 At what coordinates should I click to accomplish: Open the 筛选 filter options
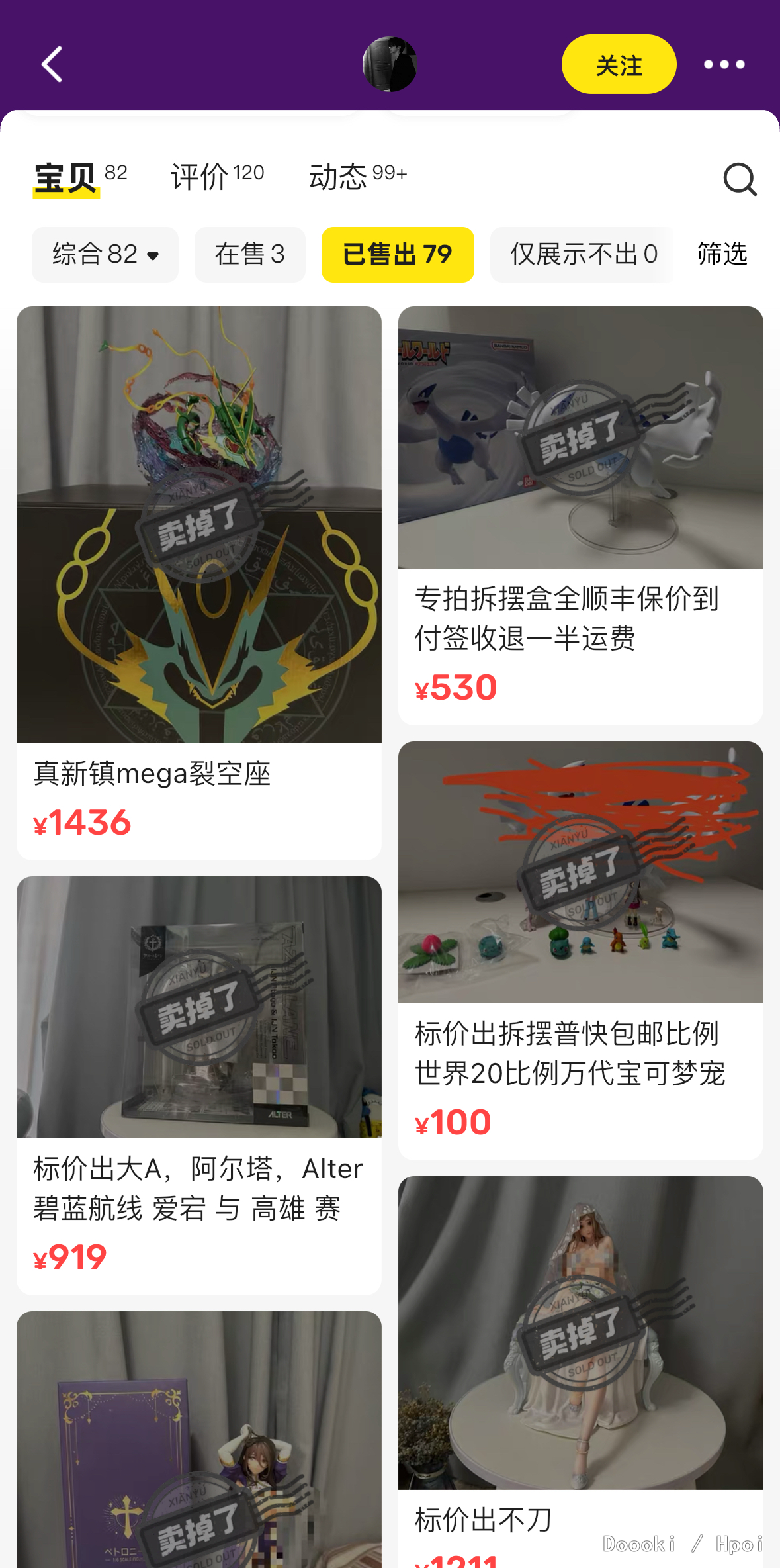coord(722,255)
